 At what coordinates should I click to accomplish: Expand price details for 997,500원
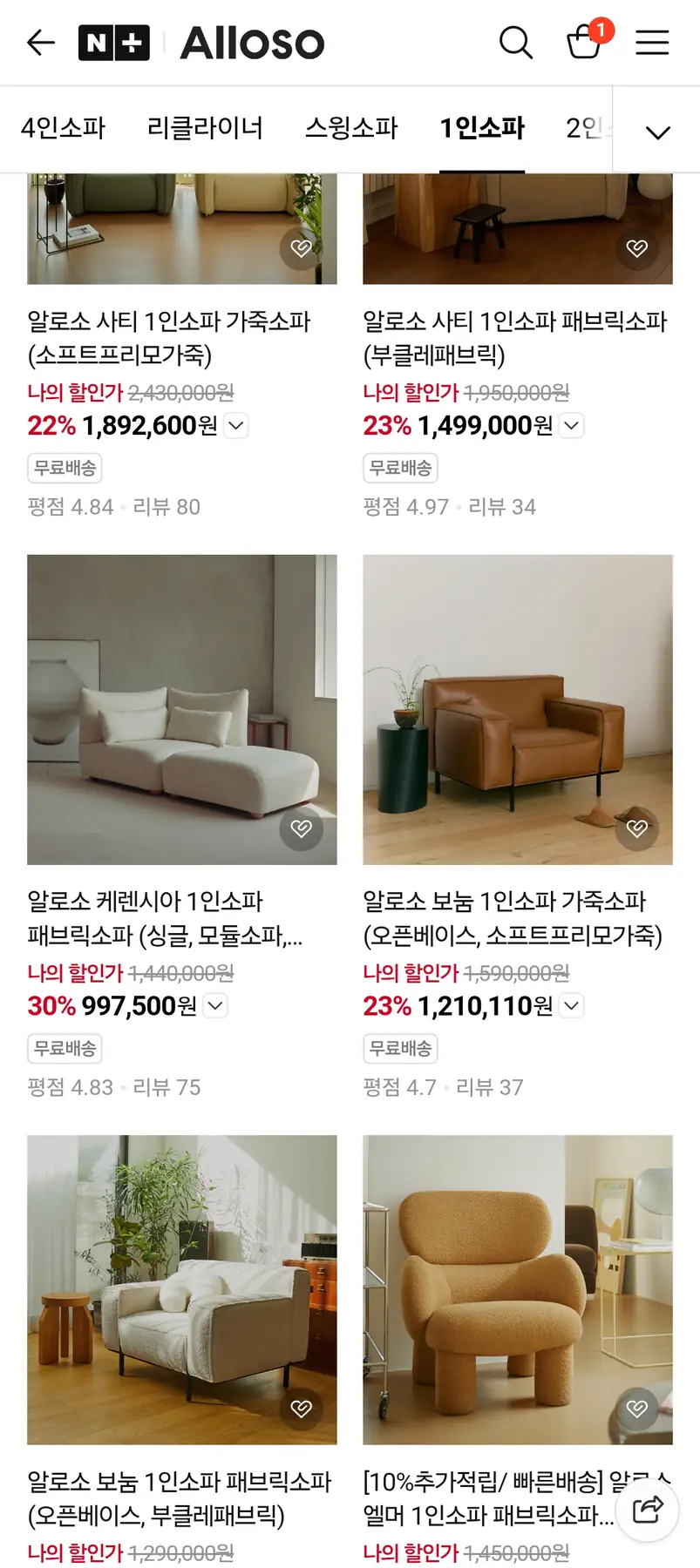coord(215,1006)
